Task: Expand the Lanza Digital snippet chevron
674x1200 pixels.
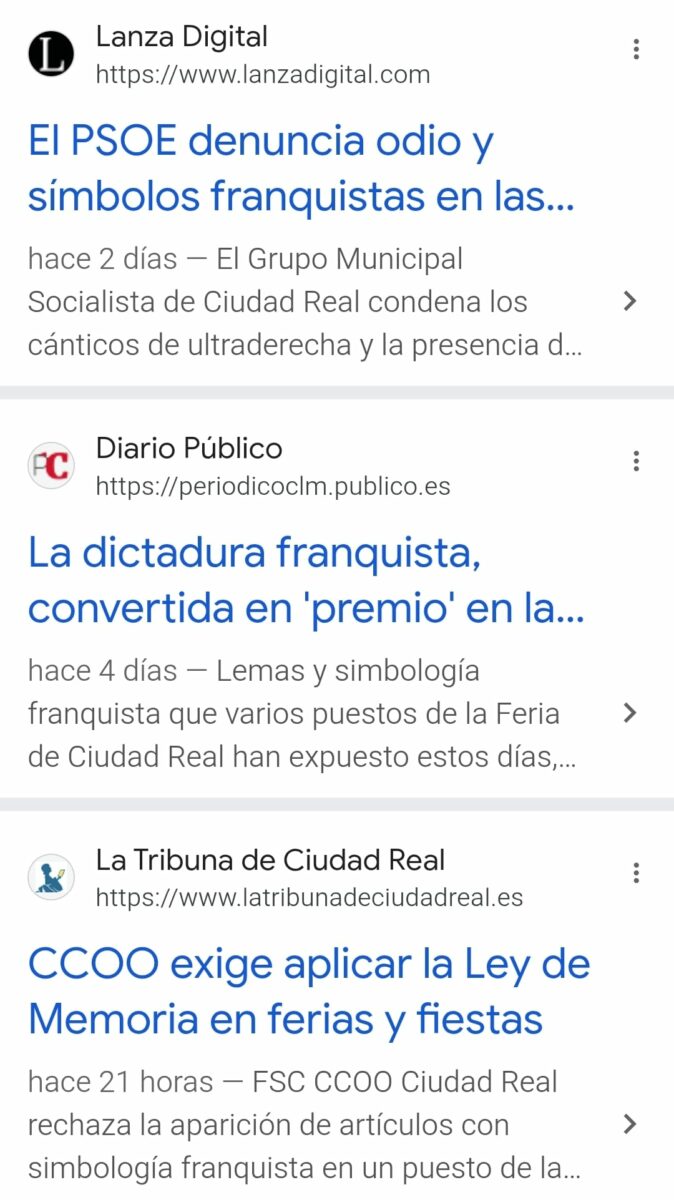Action: coord(629,301)
